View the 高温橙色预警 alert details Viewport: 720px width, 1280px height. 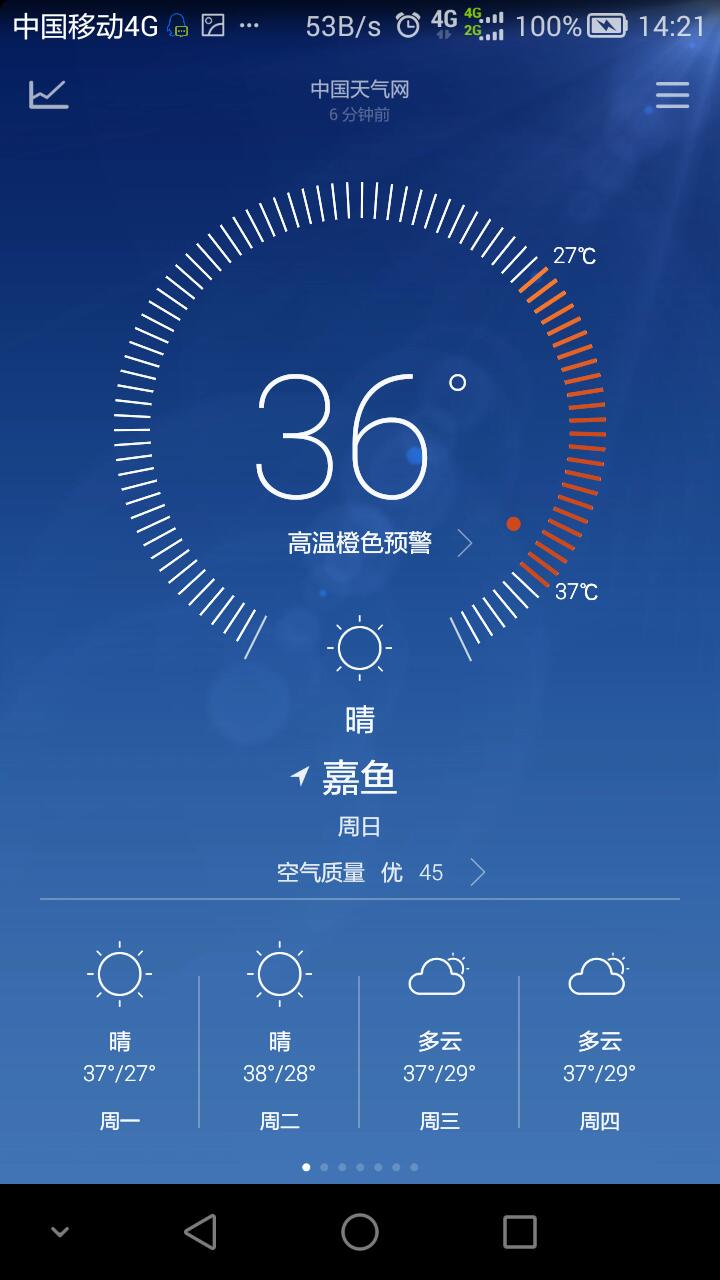click(x=379, y=543)
